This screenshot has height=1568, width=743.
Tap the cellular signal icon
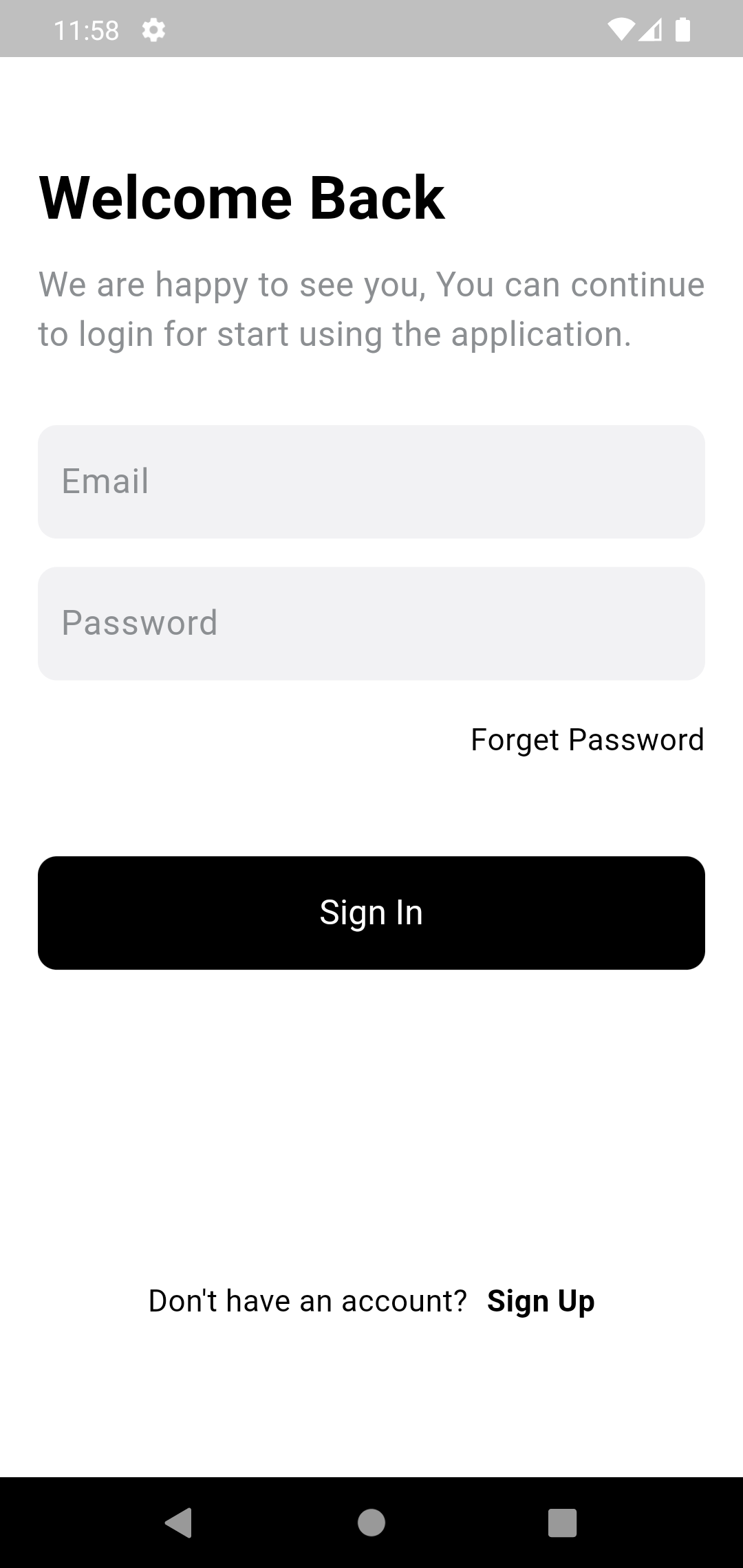point(650,29)
